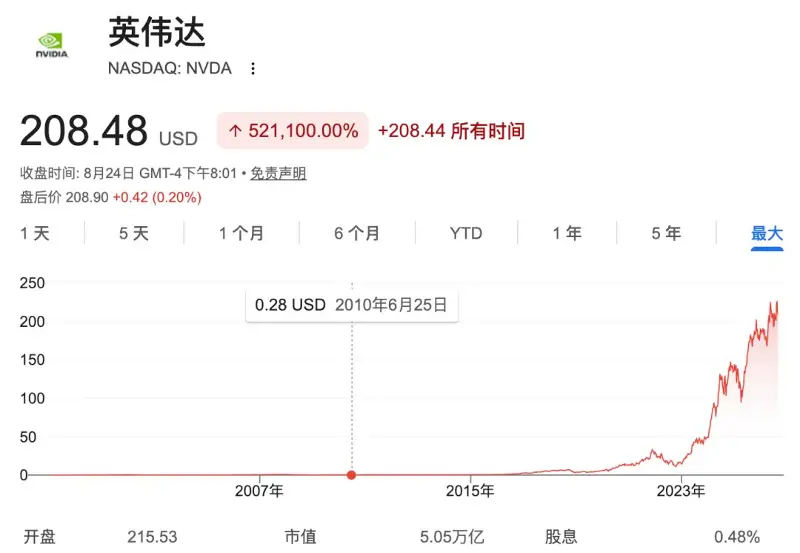The image size is (800, 553).
Task: Open the overflow menu beside NASDAQ: NVDA
Action: [x=253, y=68]
